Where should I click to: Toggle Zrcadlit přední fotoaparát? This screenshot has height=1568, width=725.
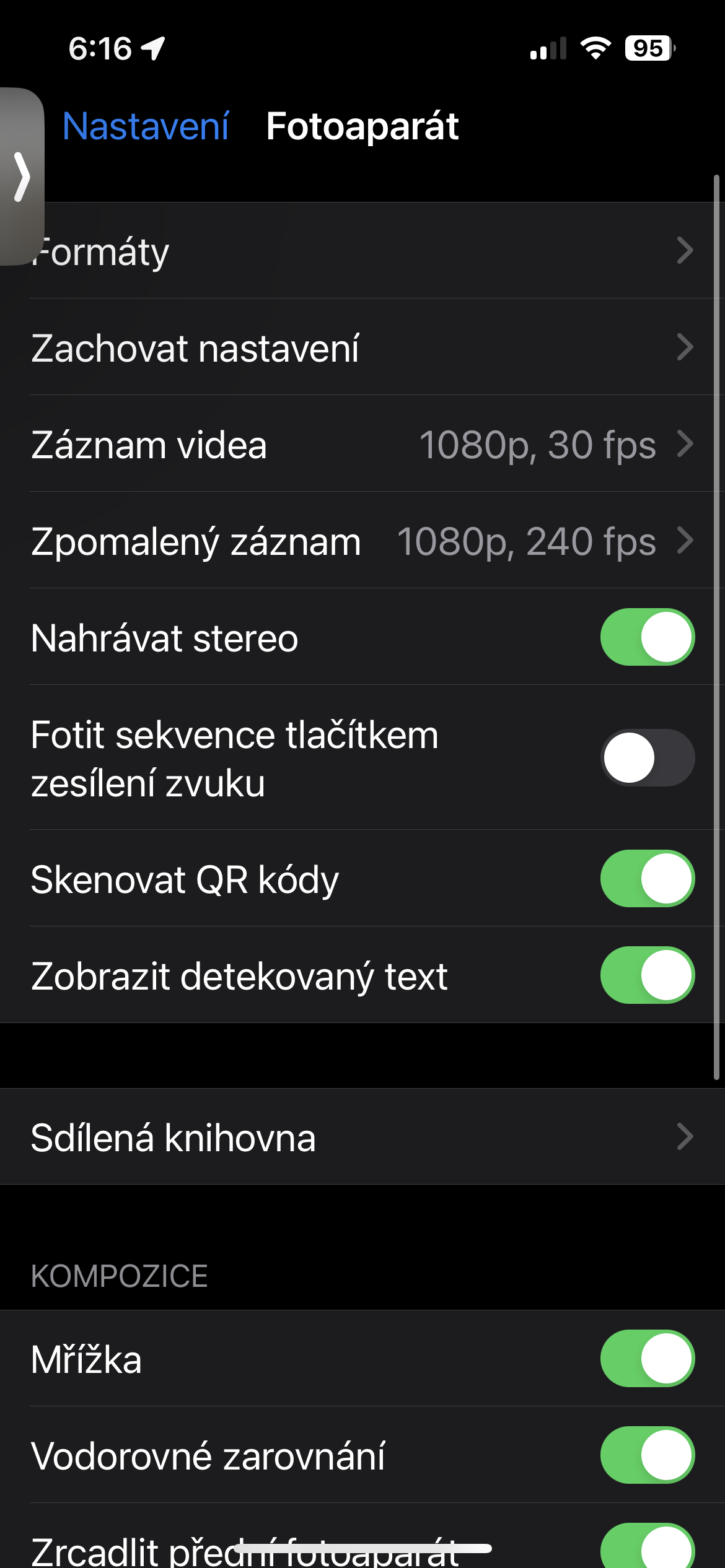coord(647,1547)
